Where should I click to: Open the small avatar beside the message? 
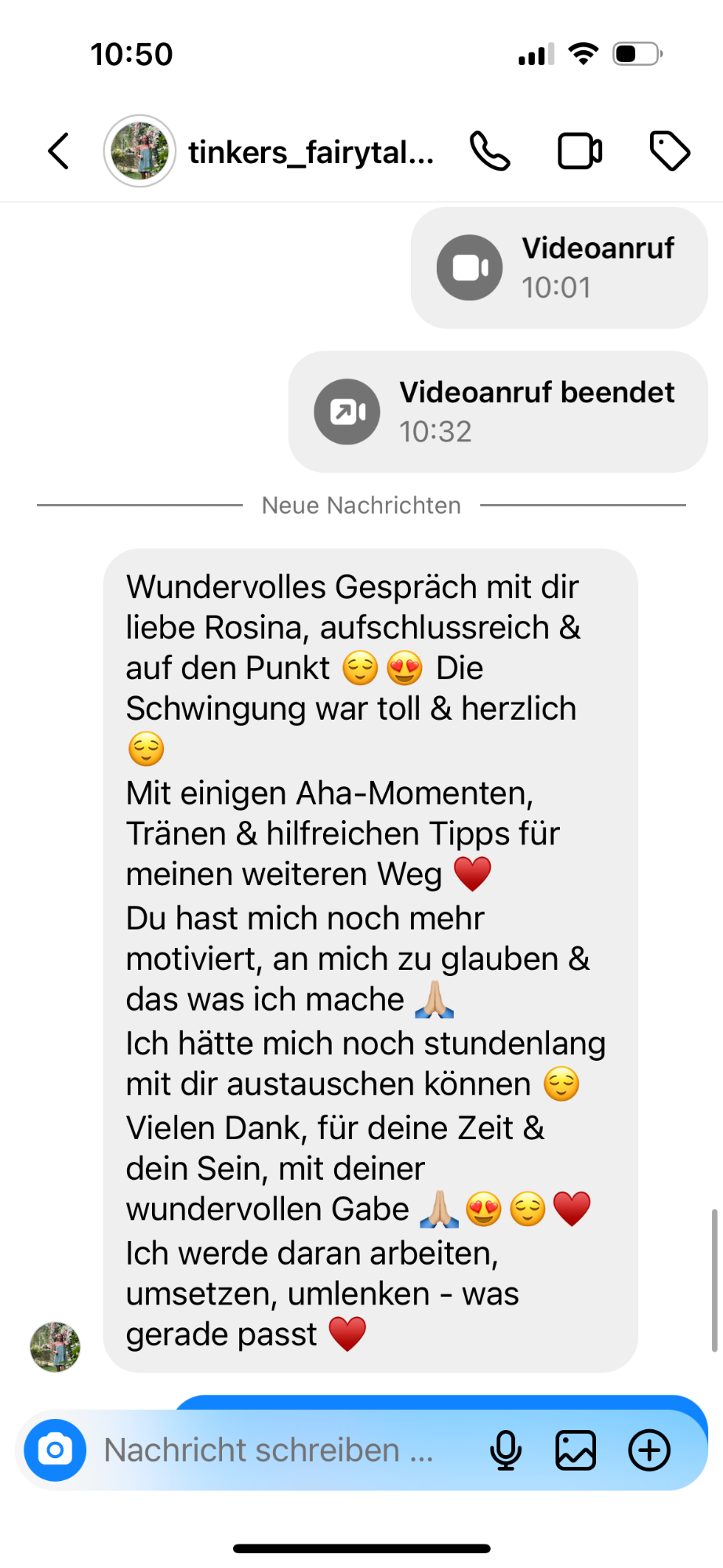pos(55,1347)
